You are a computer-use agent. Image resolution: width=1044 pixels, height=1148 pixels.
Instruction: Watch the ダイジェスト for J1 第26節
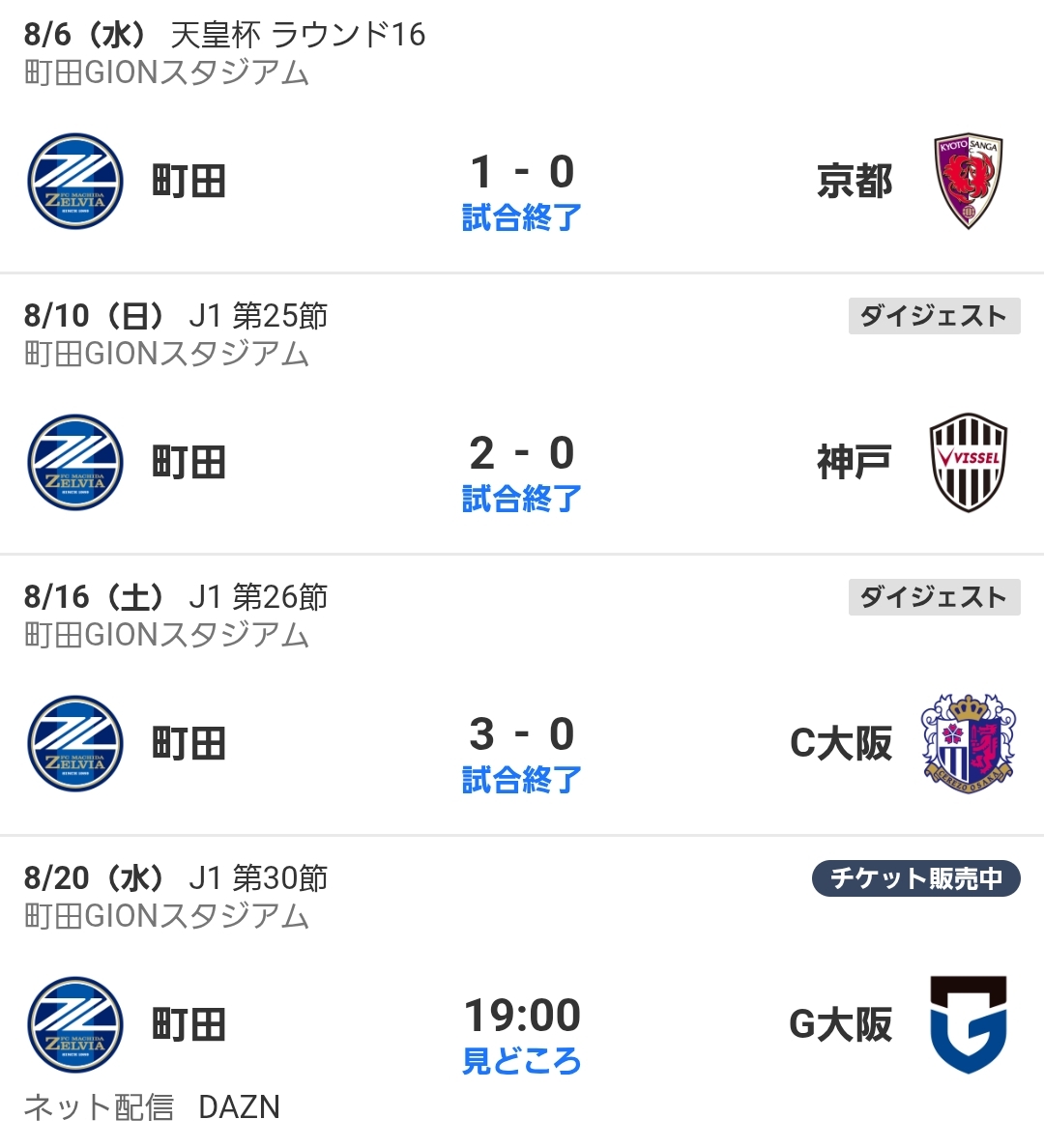(934, 597)
